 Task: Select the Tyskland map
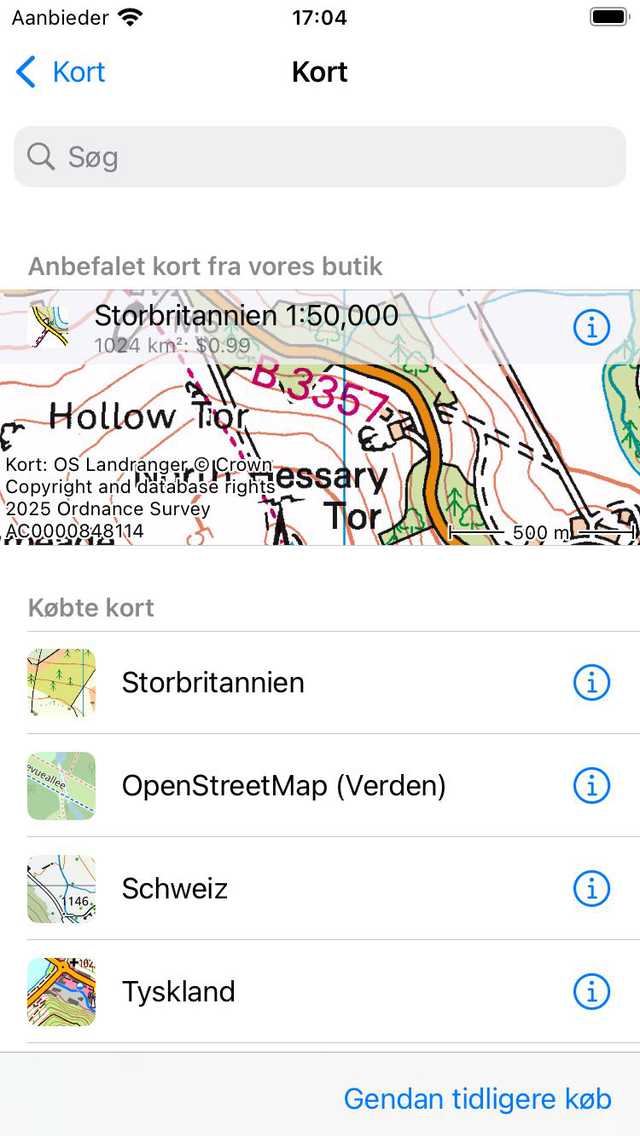click(x=178, y=992)
